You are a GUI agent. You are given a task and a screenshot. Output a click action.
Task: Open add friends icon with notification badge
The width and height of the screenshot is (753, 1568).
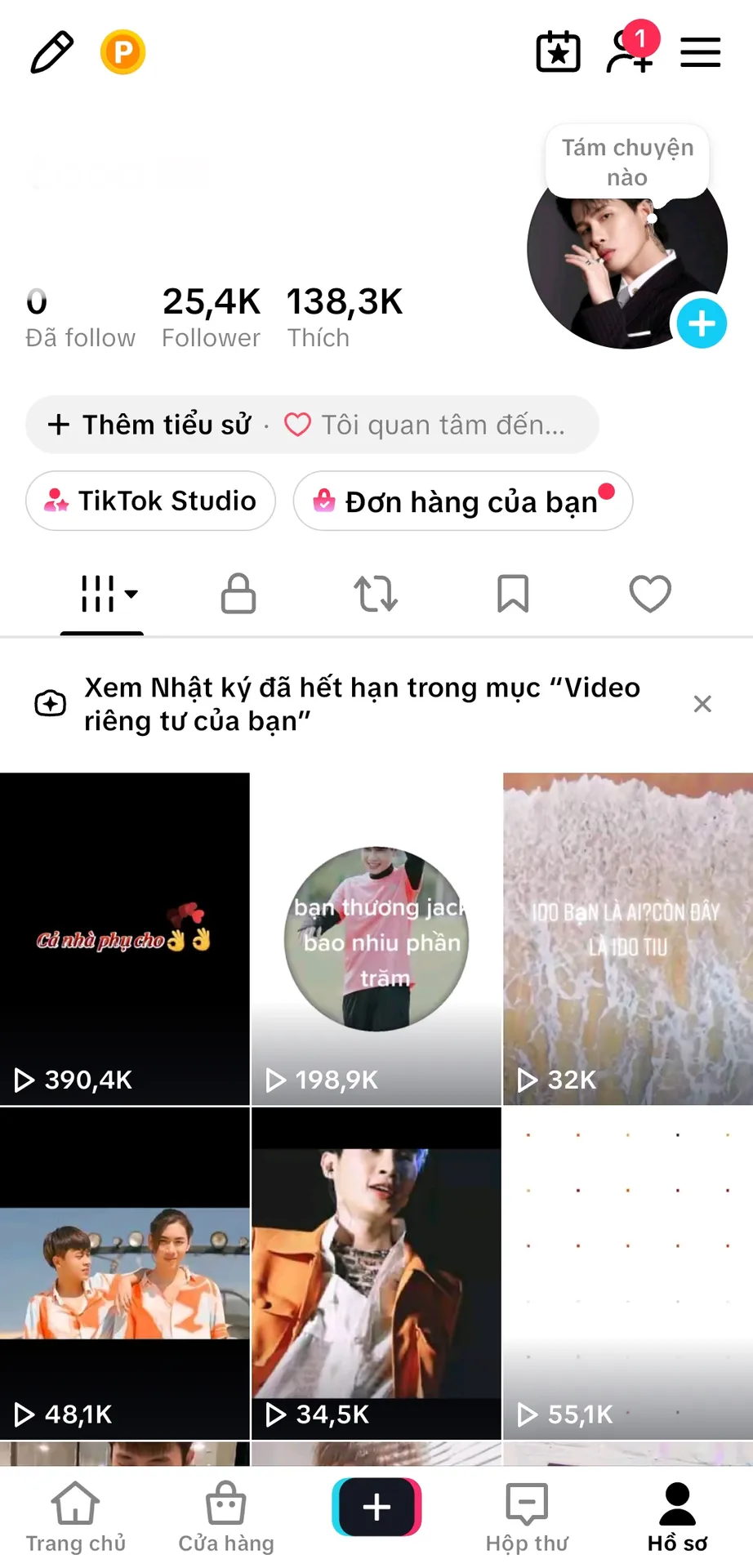630,49
